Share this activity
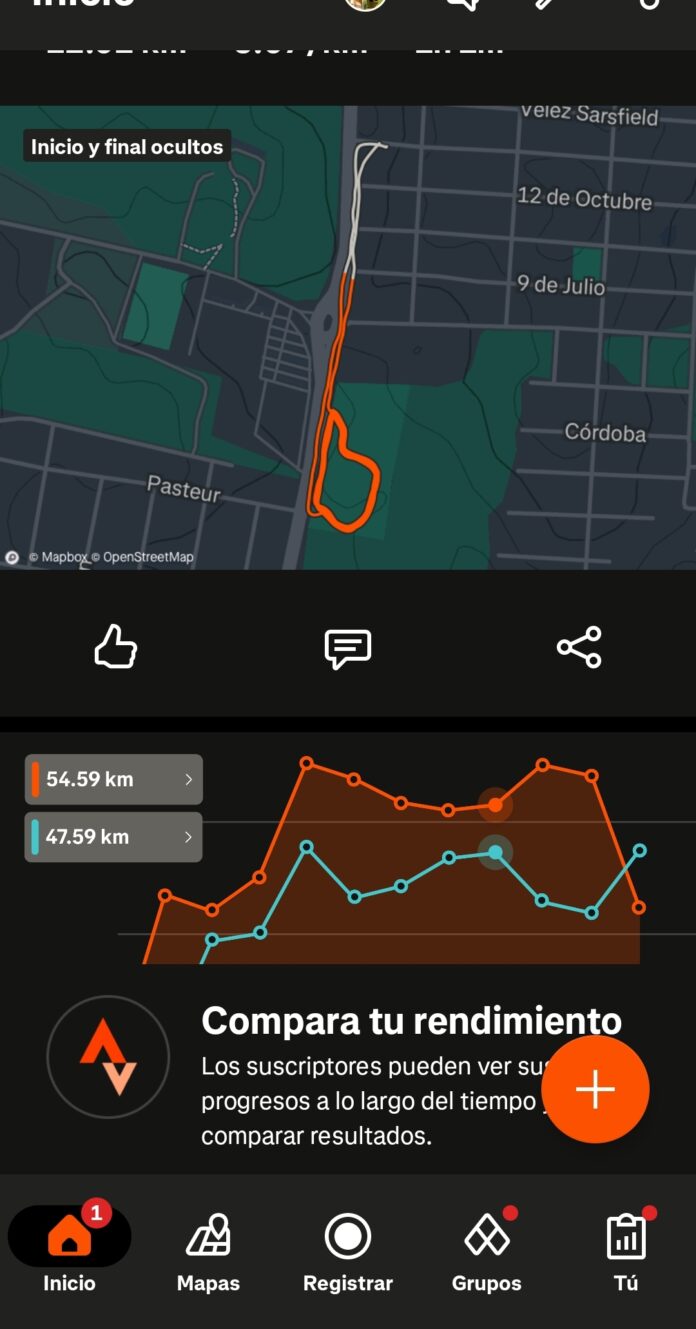The width and height of the screenshot is (696, 1329). (579, 647)
